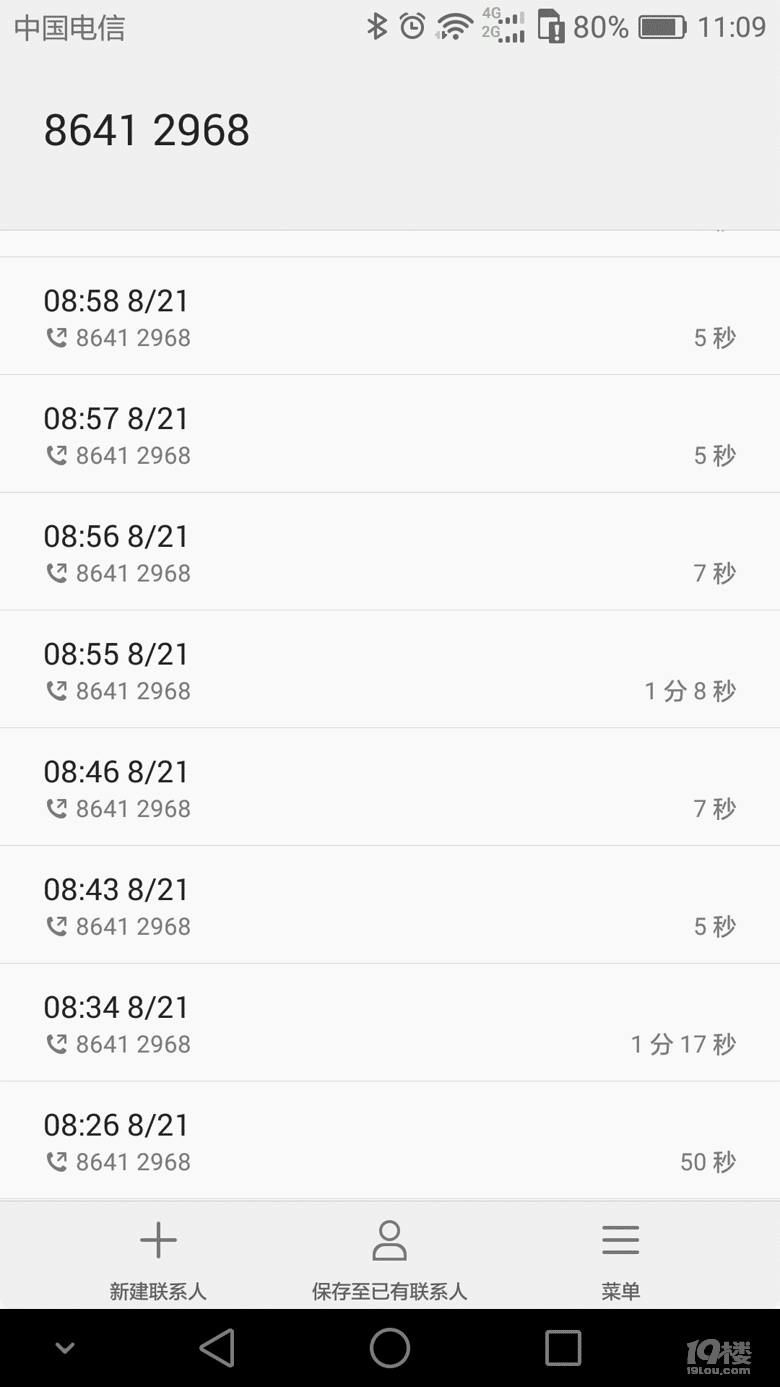The width and height of the screenshot is (780, 1387).
Task: Select 保存至已有联系人 option
Action: 389,1257
